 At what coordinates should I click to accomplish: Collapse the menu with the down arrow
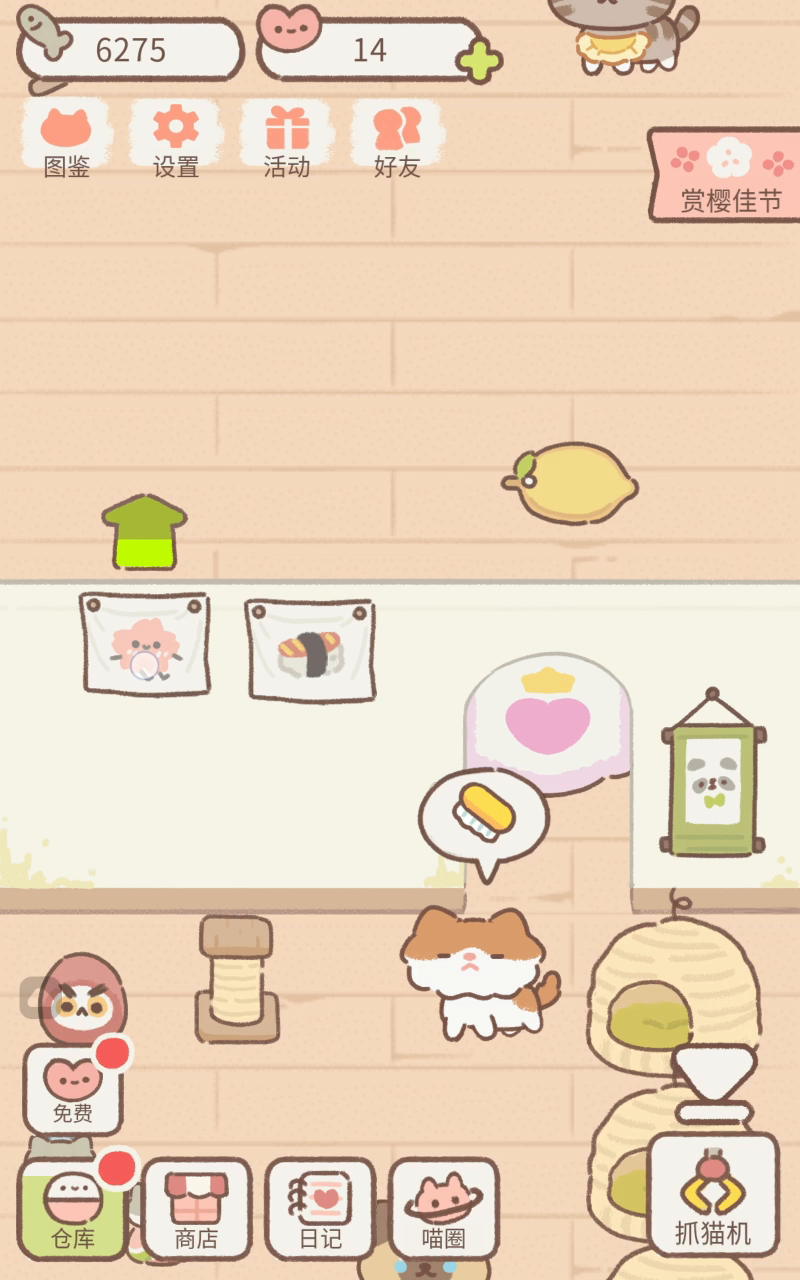[714, 1082]
